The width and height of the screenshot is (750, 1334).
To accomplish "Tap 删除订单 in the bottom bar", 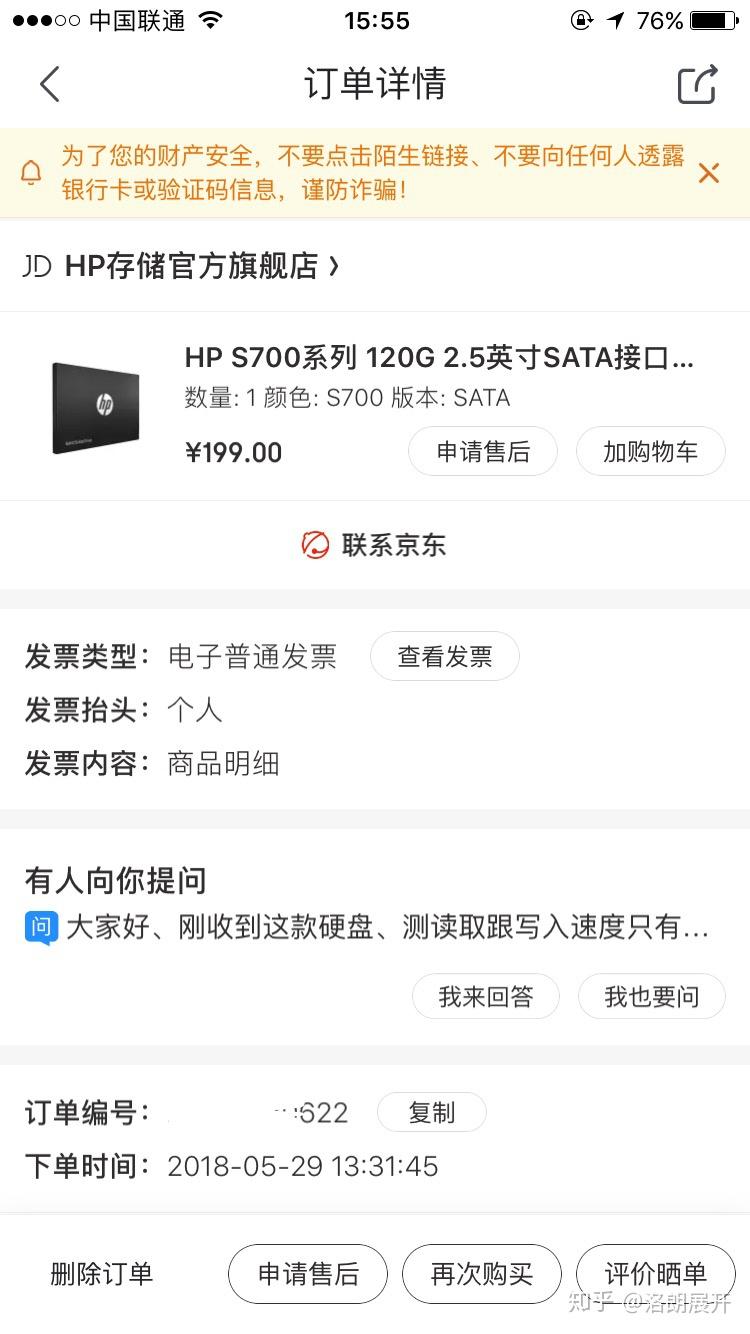I will pos(100,1274).
